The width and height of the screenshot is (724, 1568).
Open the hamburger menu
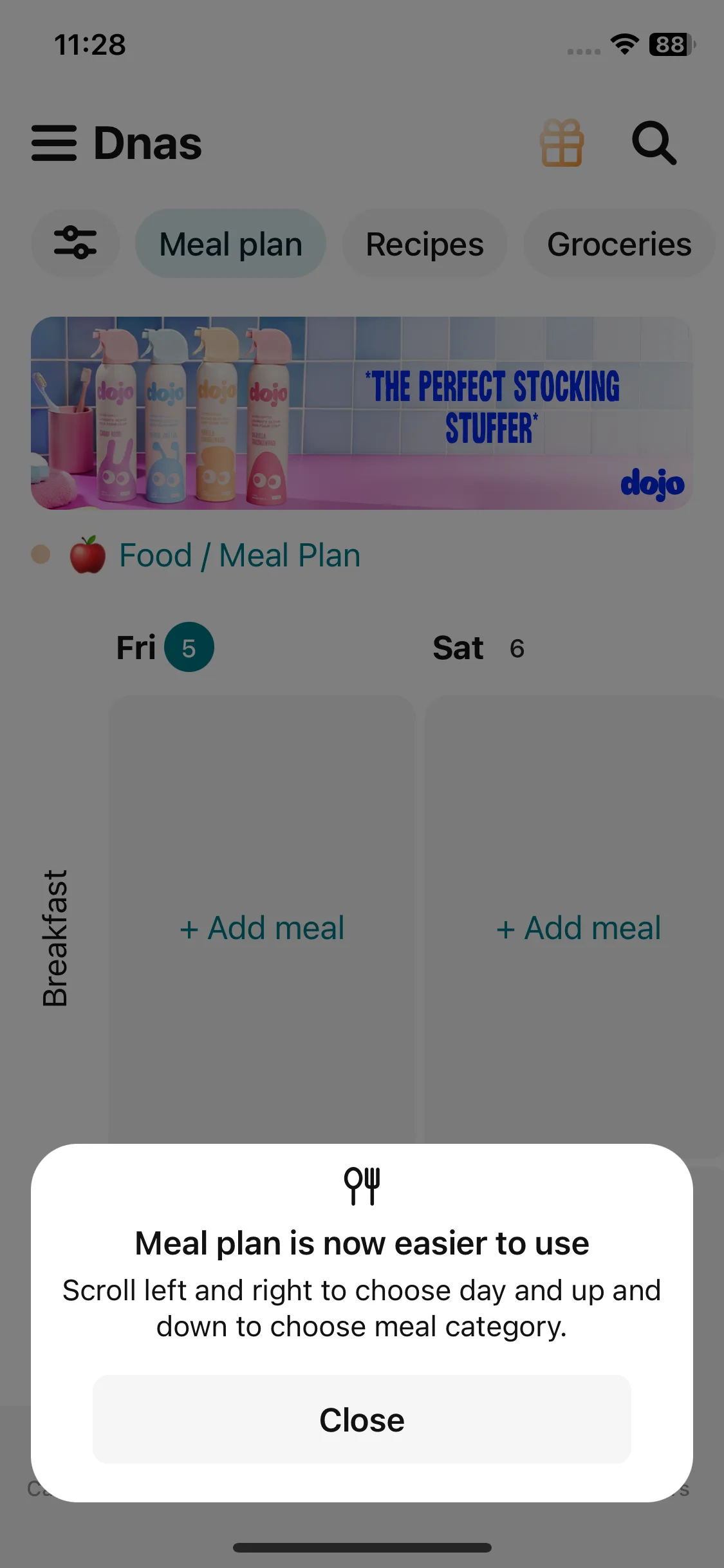(54, 143)
